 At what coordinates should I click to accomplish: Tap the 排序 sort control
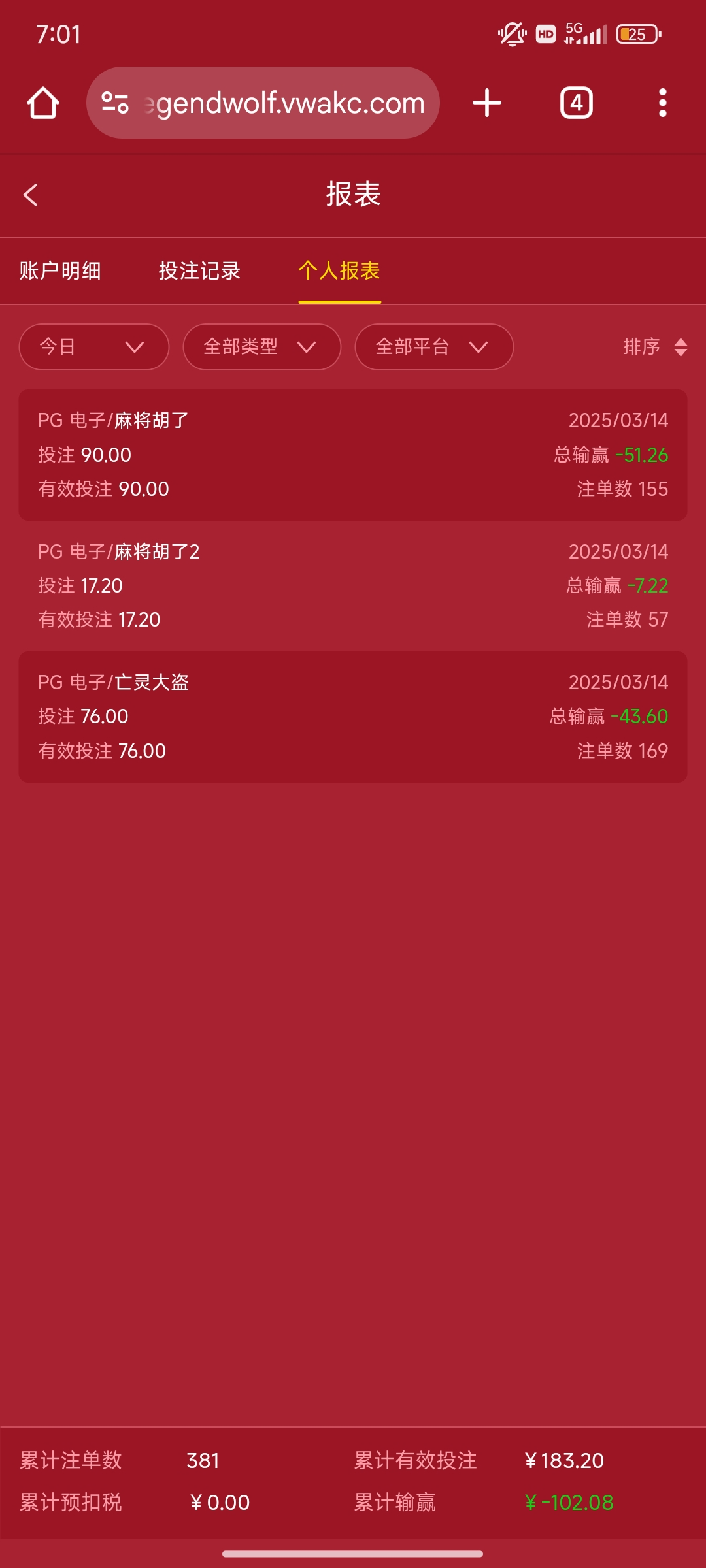pyautogui.click(x=654, y=347)
